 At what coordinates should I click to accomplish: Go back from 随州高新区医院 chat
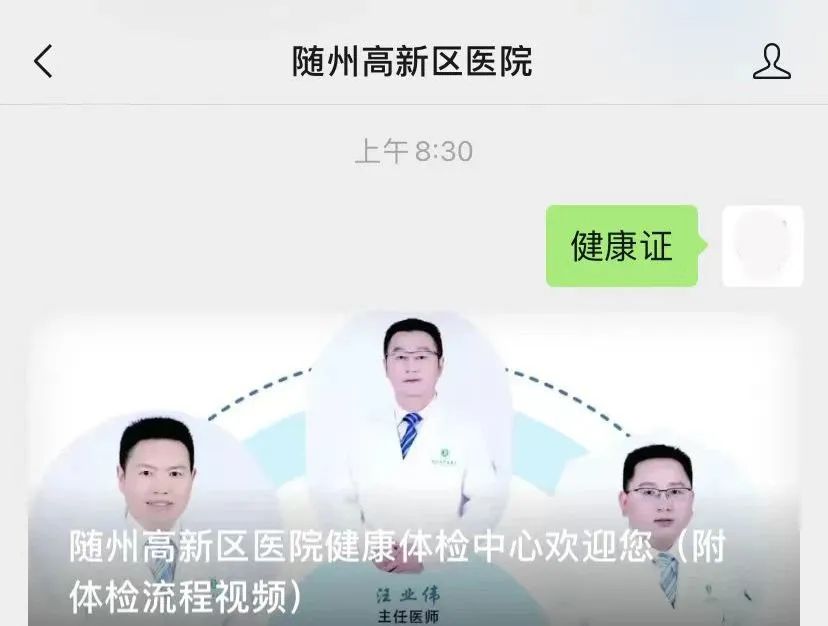[x=43, y=62]
